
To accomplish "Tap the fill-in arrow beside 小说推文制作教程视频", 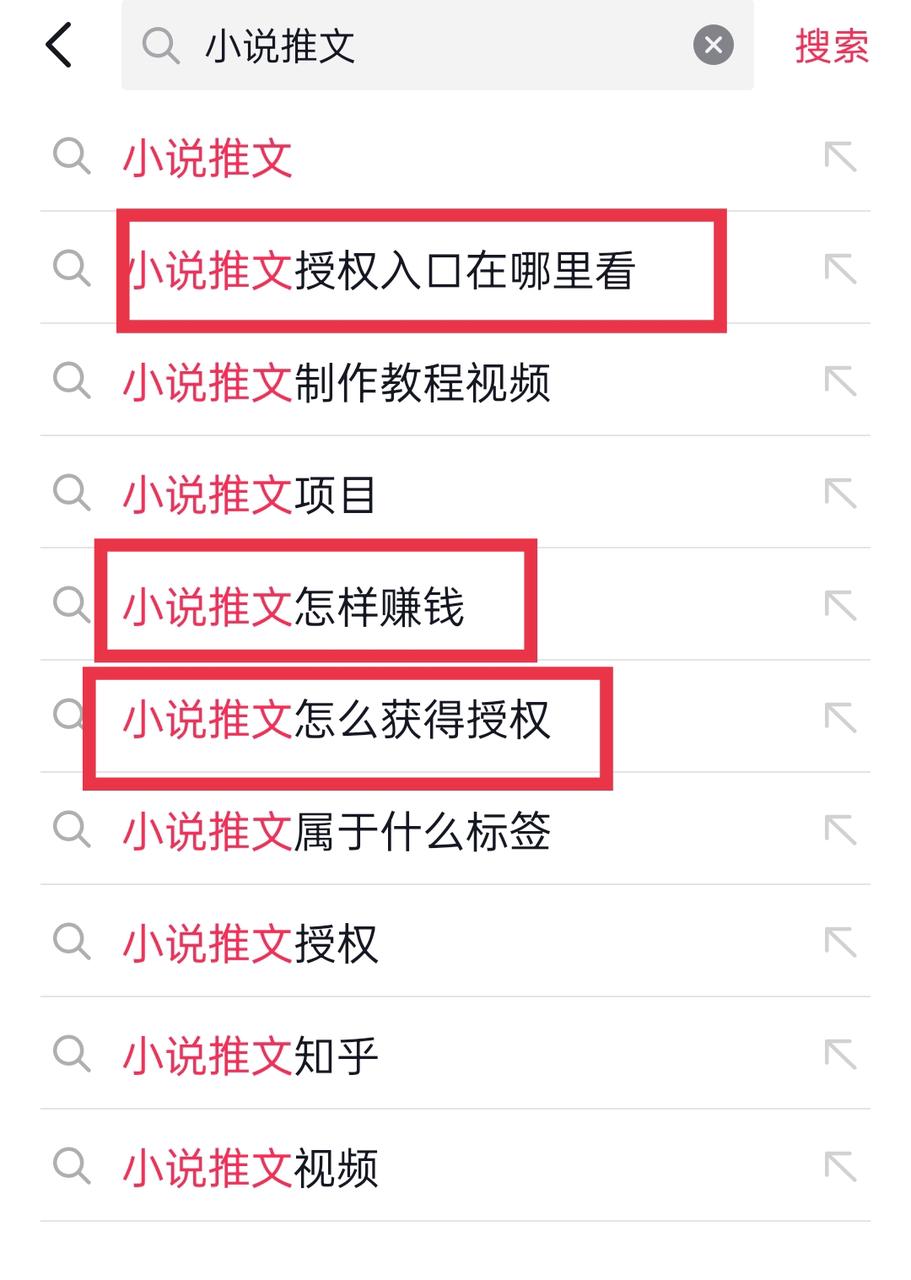I will click(x=840, y=381).
